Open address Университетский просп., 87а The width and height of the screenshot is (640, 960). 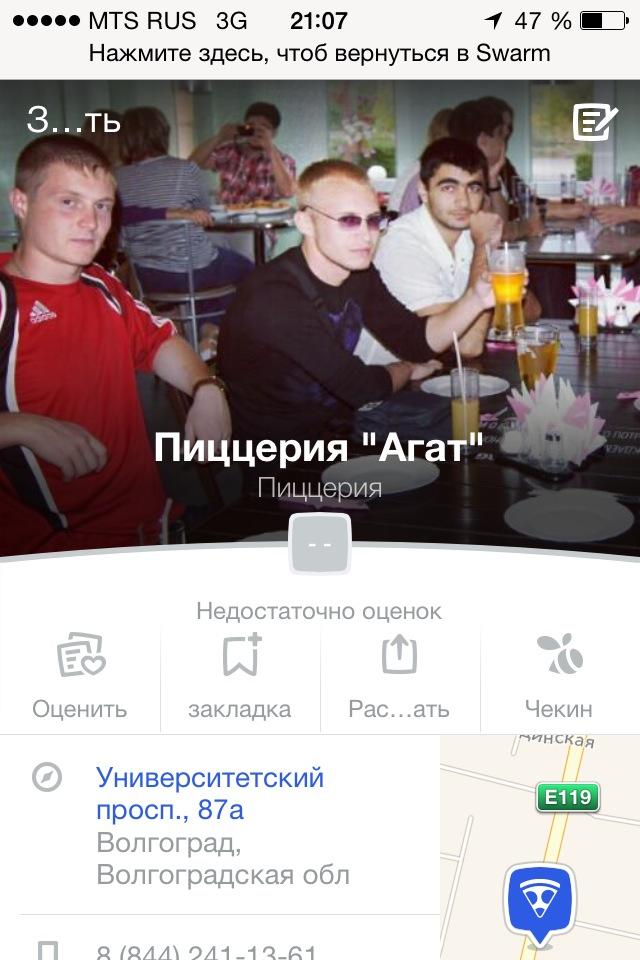click(210, 793)
